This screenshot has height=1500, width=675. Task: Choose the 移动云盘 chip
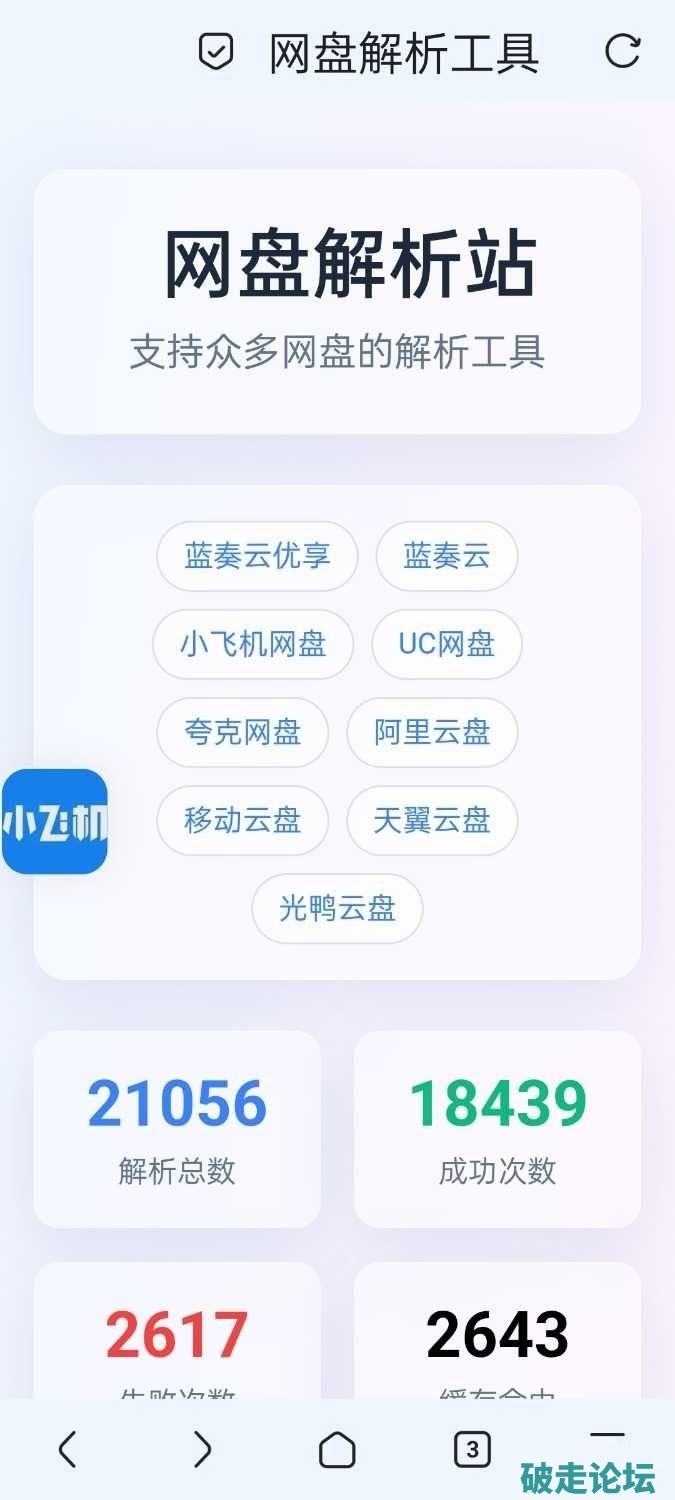click(243, 820)
